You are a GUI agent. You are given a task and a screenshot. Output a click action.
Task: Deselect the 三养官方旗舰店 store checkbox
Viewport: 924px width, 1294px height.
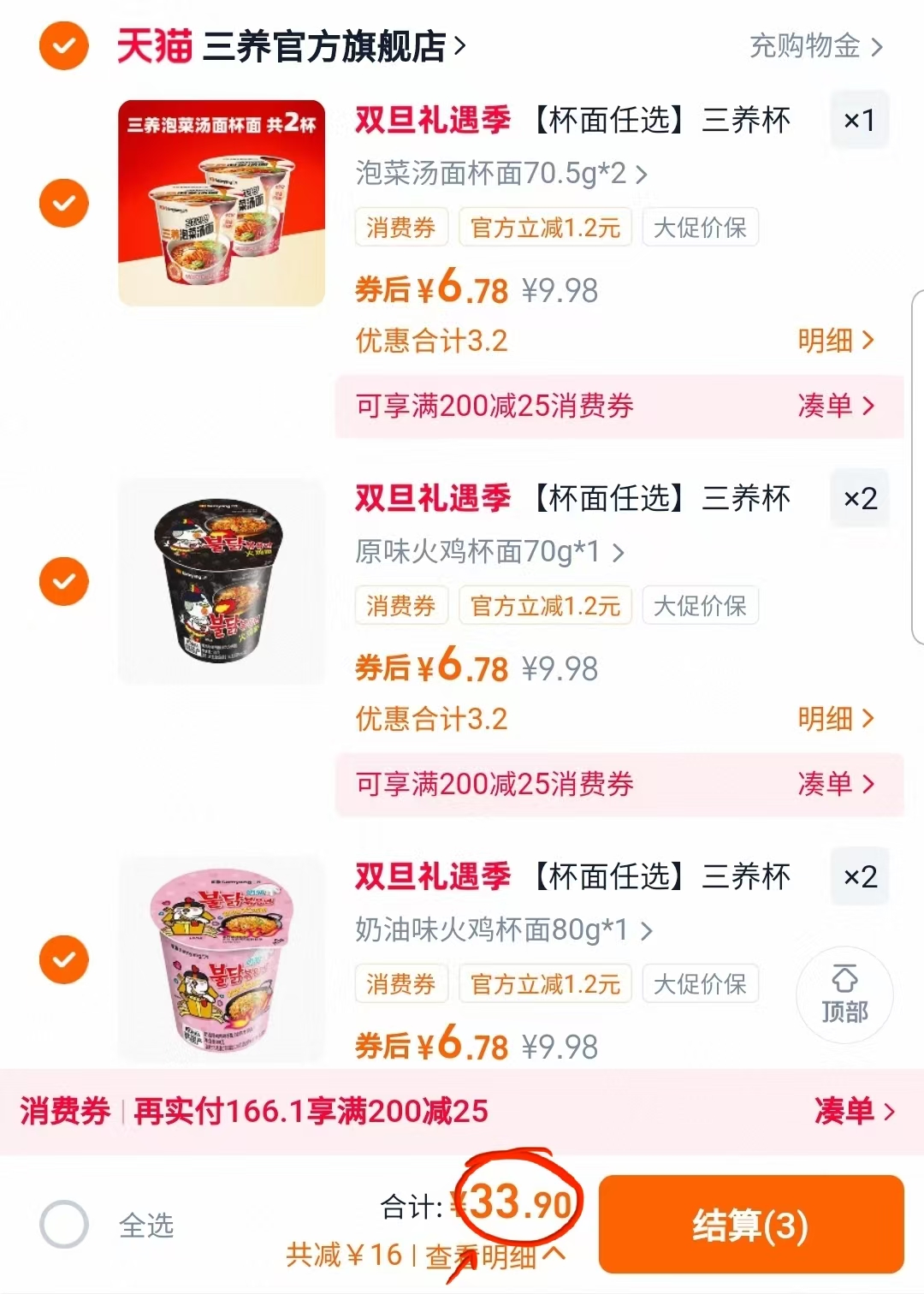(62, 47)
